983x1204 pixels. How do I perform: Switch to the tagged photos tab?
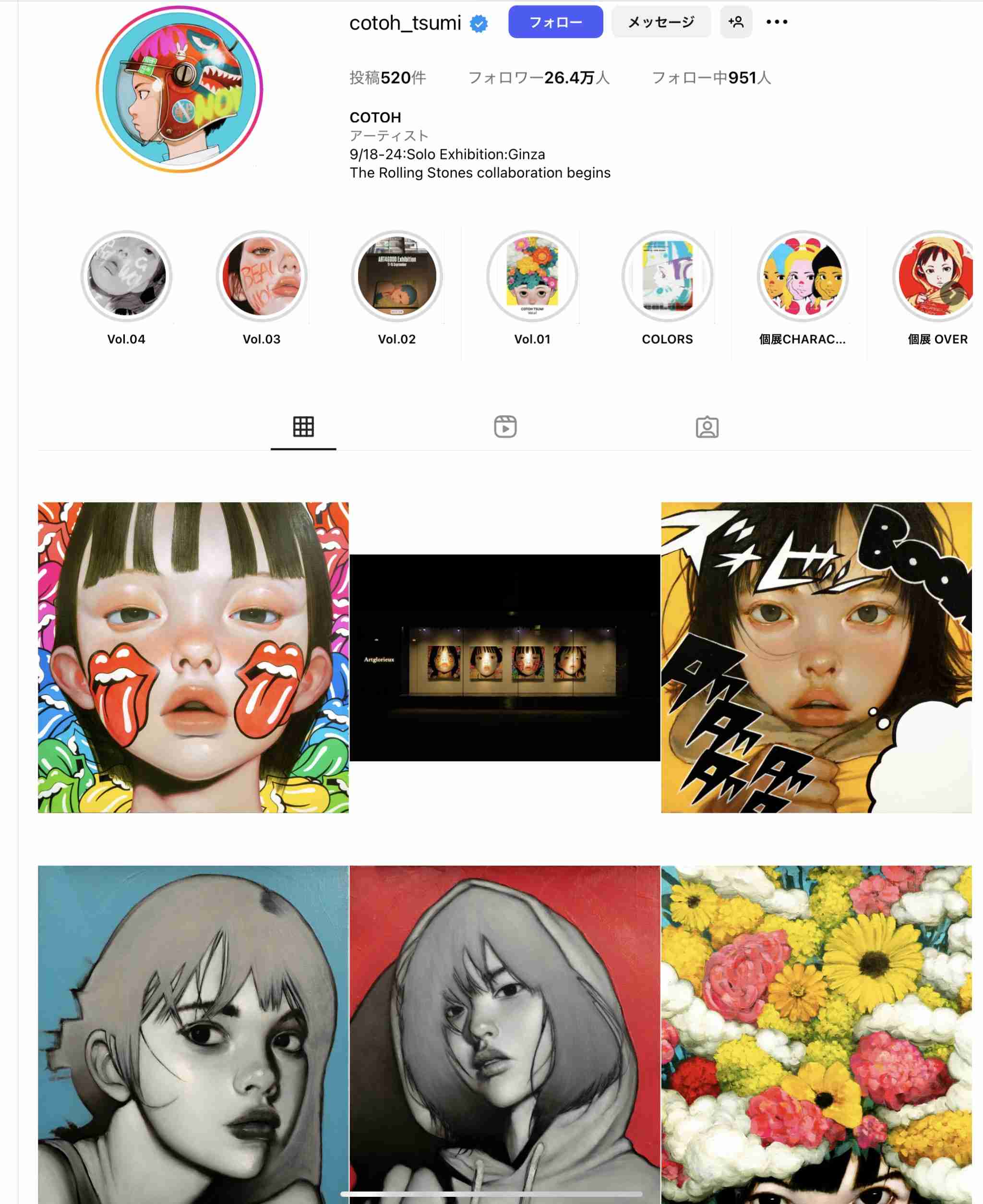pyautogui.click(x=707, y=426)
